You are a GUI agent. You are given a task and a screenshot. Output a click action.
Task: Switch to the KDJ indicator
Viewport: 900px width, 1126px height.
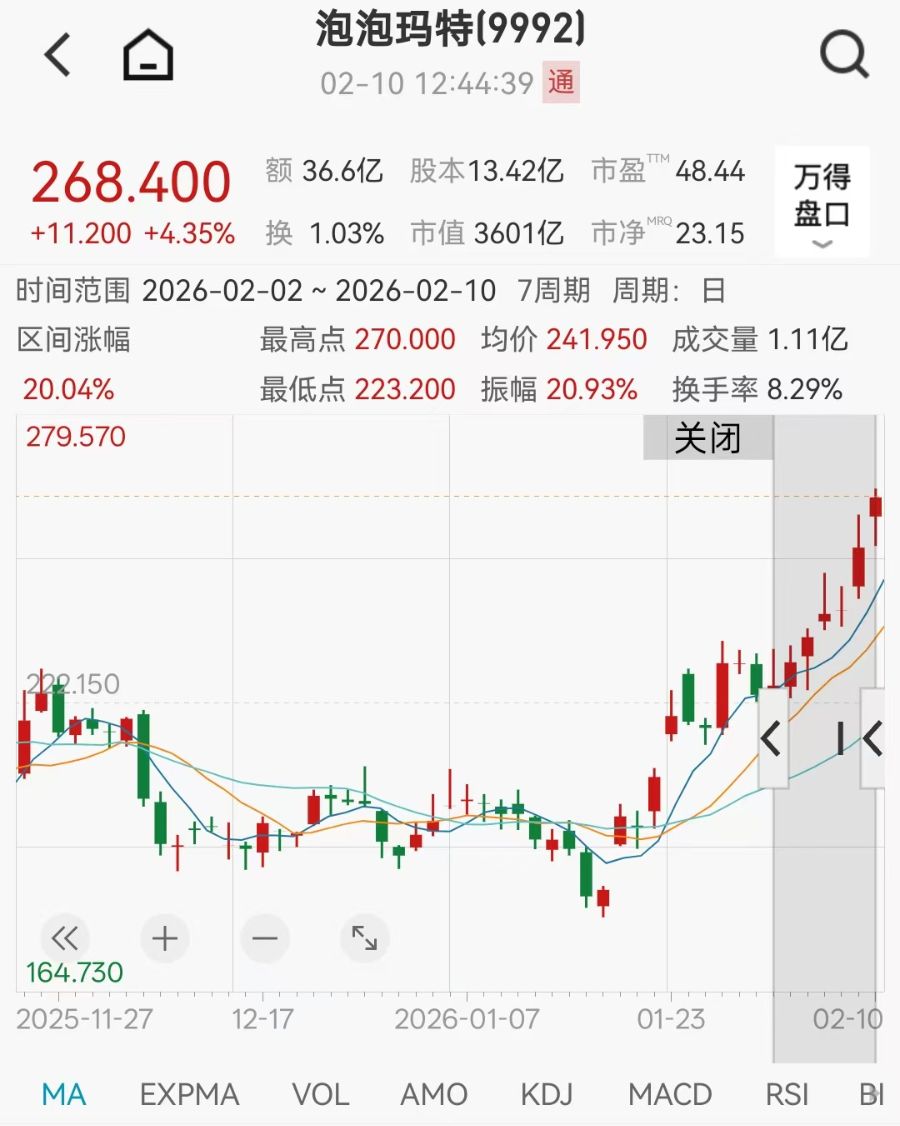[x=547, y=1095]
